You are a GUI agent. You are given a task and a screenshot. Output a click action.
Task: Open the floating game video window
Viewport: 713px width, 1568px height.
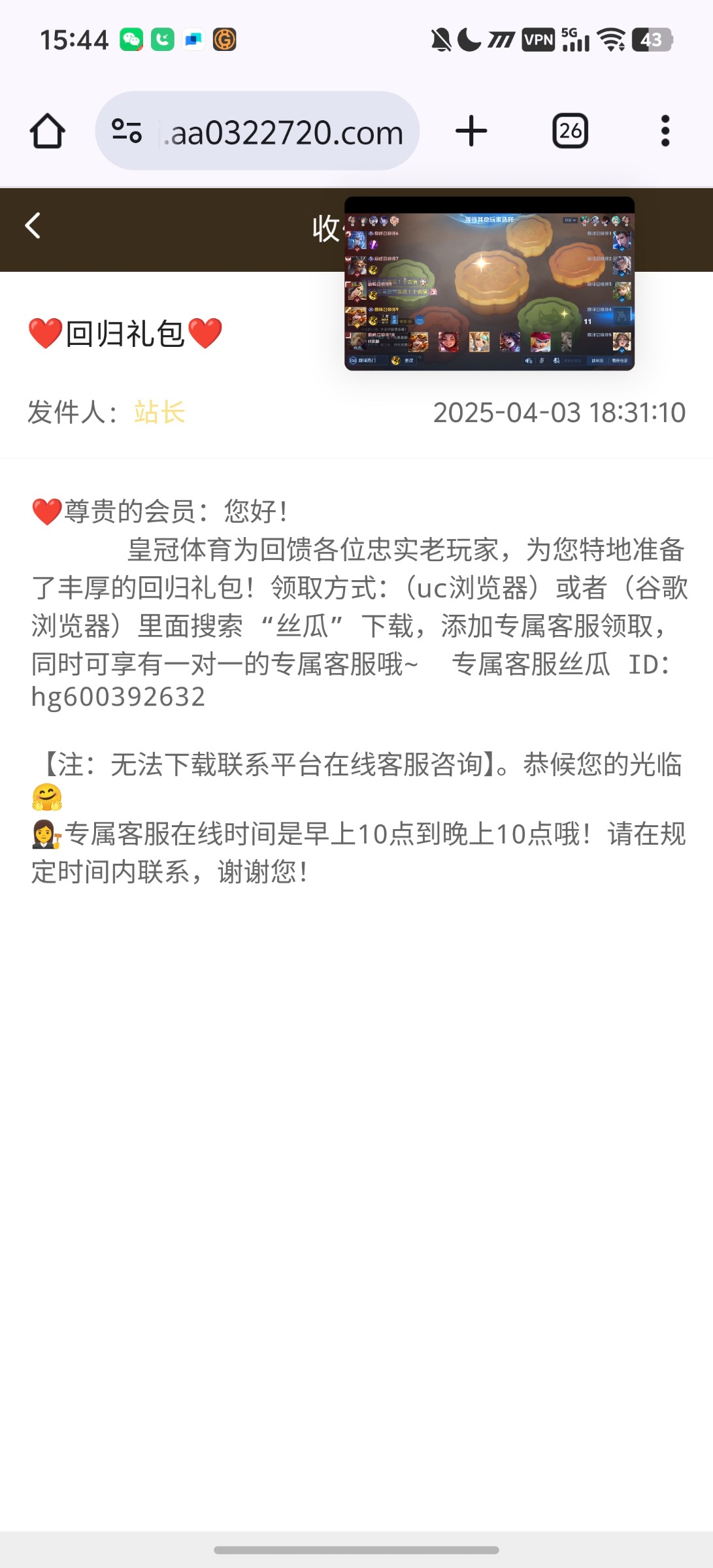coord(489,284)
